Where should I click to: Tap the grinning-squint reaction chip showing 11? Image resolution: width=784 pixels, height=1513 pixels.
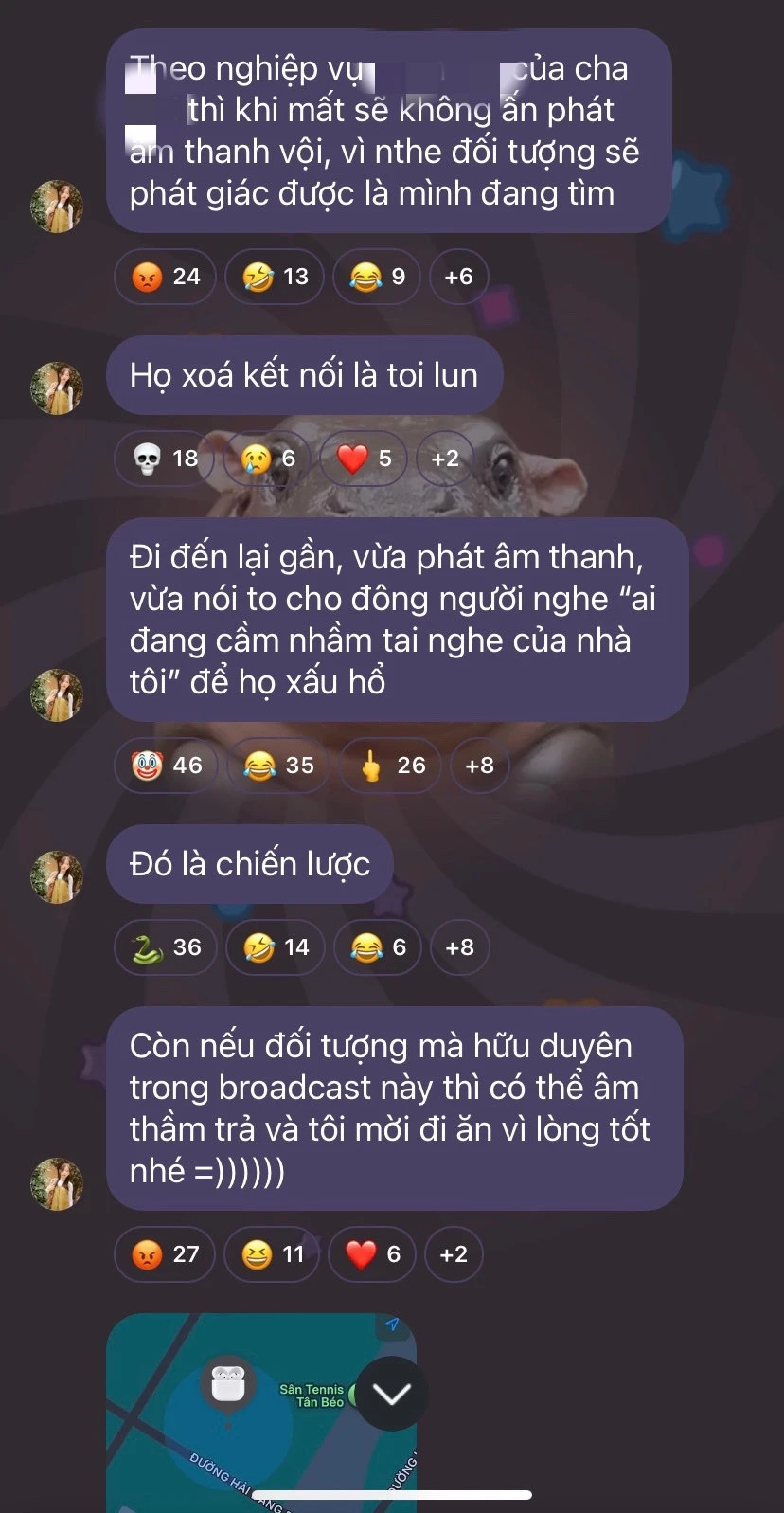(x=273, y=1254)
